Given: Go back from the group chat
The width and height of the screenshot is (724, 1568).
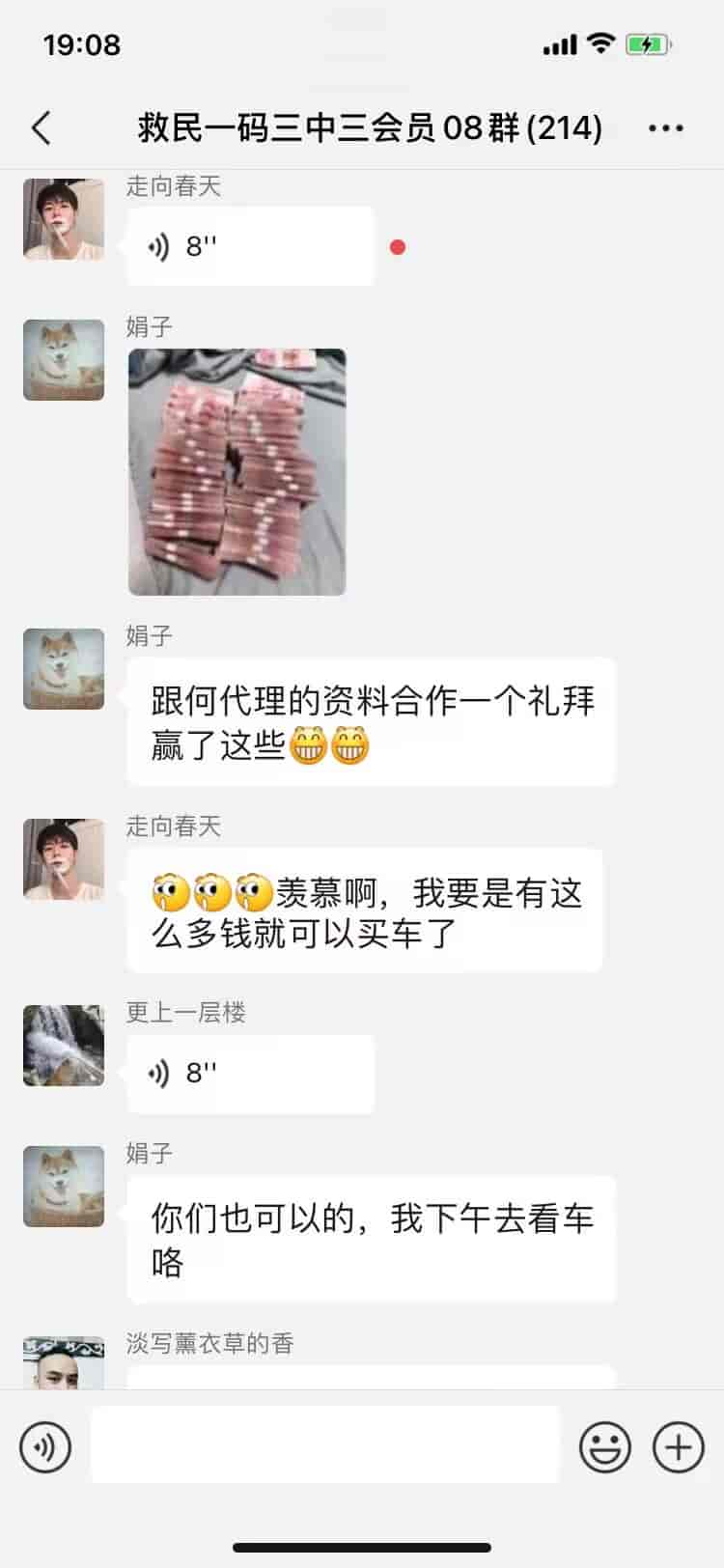Looking at the screenshot, I should (42, 127).
